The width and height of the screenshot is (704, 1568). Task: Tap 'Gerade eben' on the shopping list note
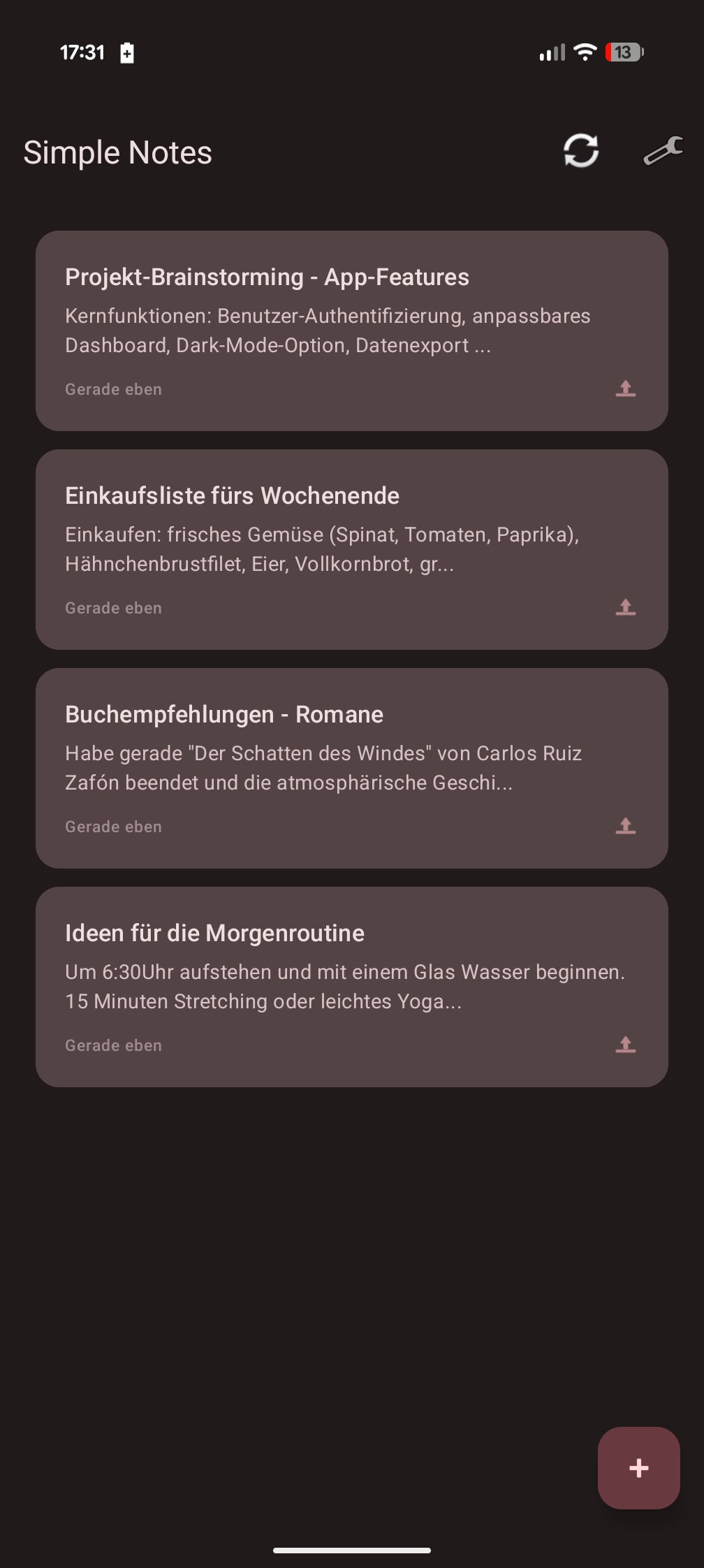113,608
